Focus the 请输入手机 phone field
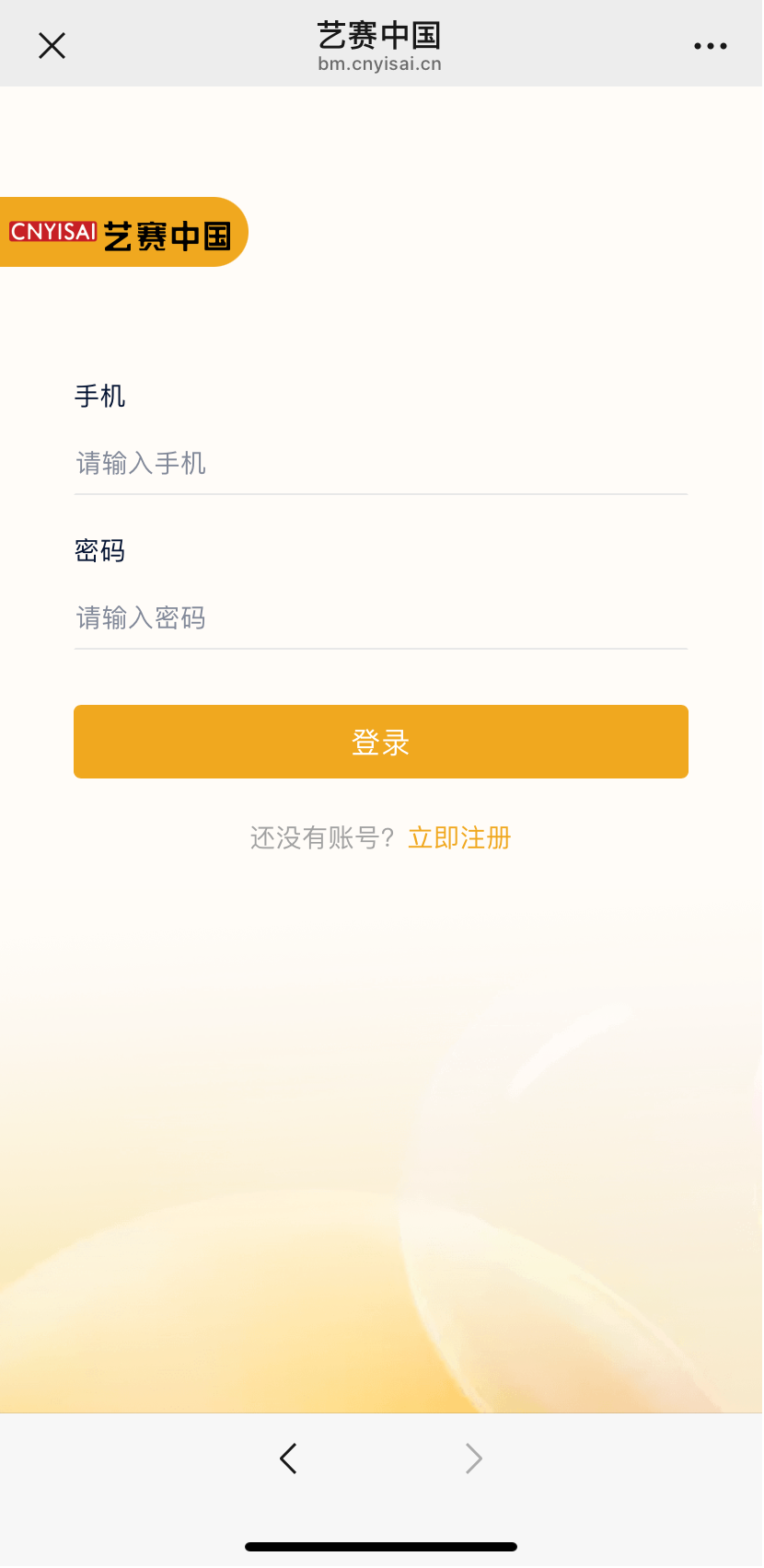Screen dimensions: 764x1568 pos(380,463)
